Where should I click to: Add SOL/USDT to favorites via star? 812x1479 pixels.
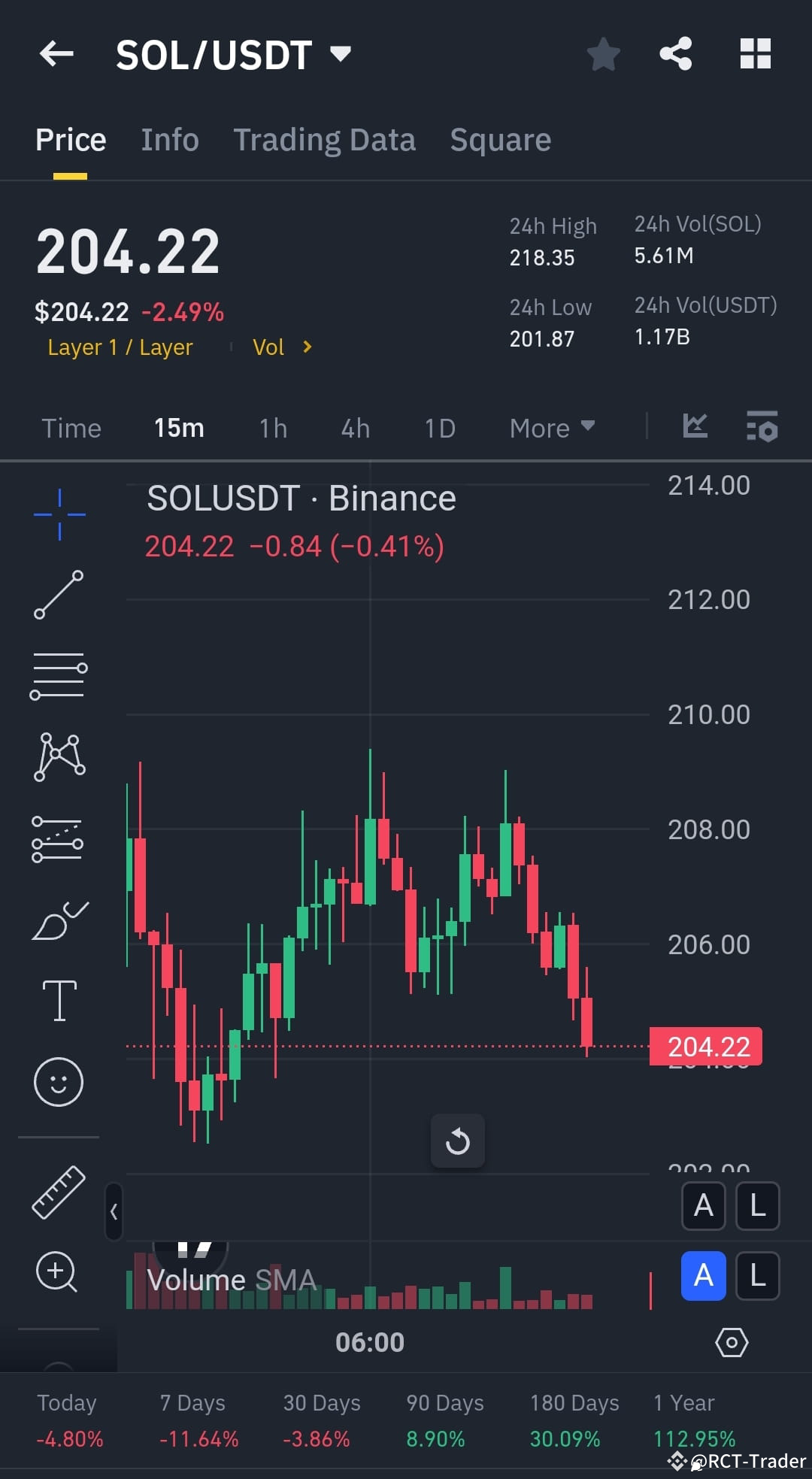pos(604,53)
